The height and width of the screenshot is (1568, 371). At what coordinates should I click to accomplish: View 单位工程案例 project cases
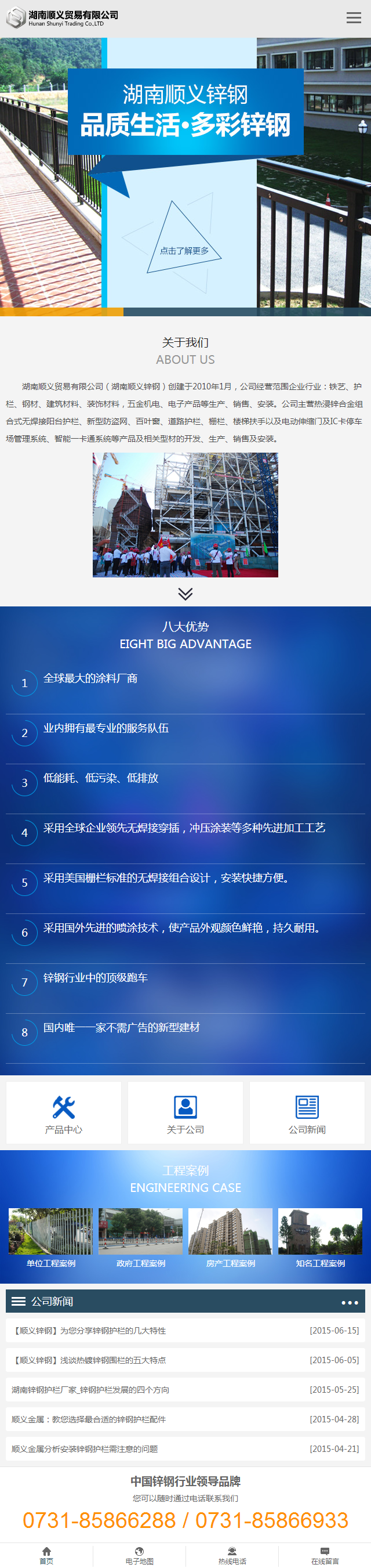pos(50,1238)
